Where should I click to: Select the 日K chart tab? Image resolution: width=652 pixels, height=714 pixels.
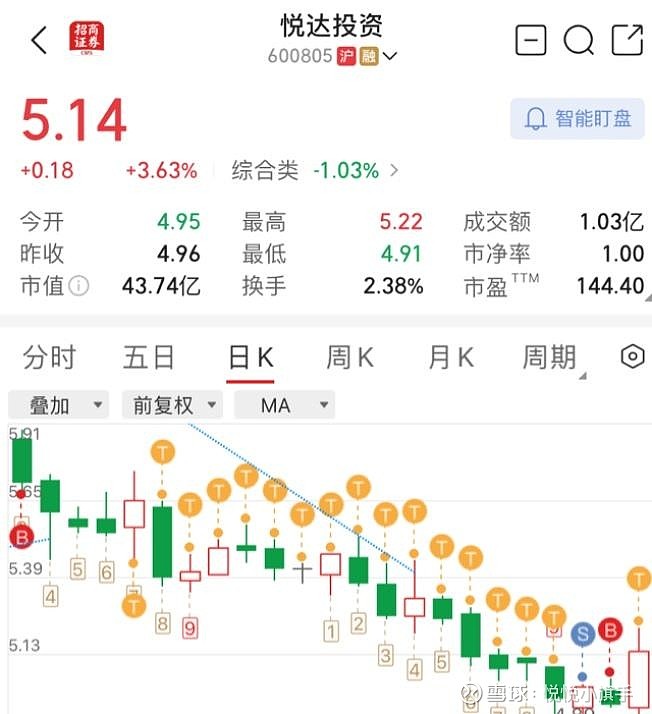(250, 357)
